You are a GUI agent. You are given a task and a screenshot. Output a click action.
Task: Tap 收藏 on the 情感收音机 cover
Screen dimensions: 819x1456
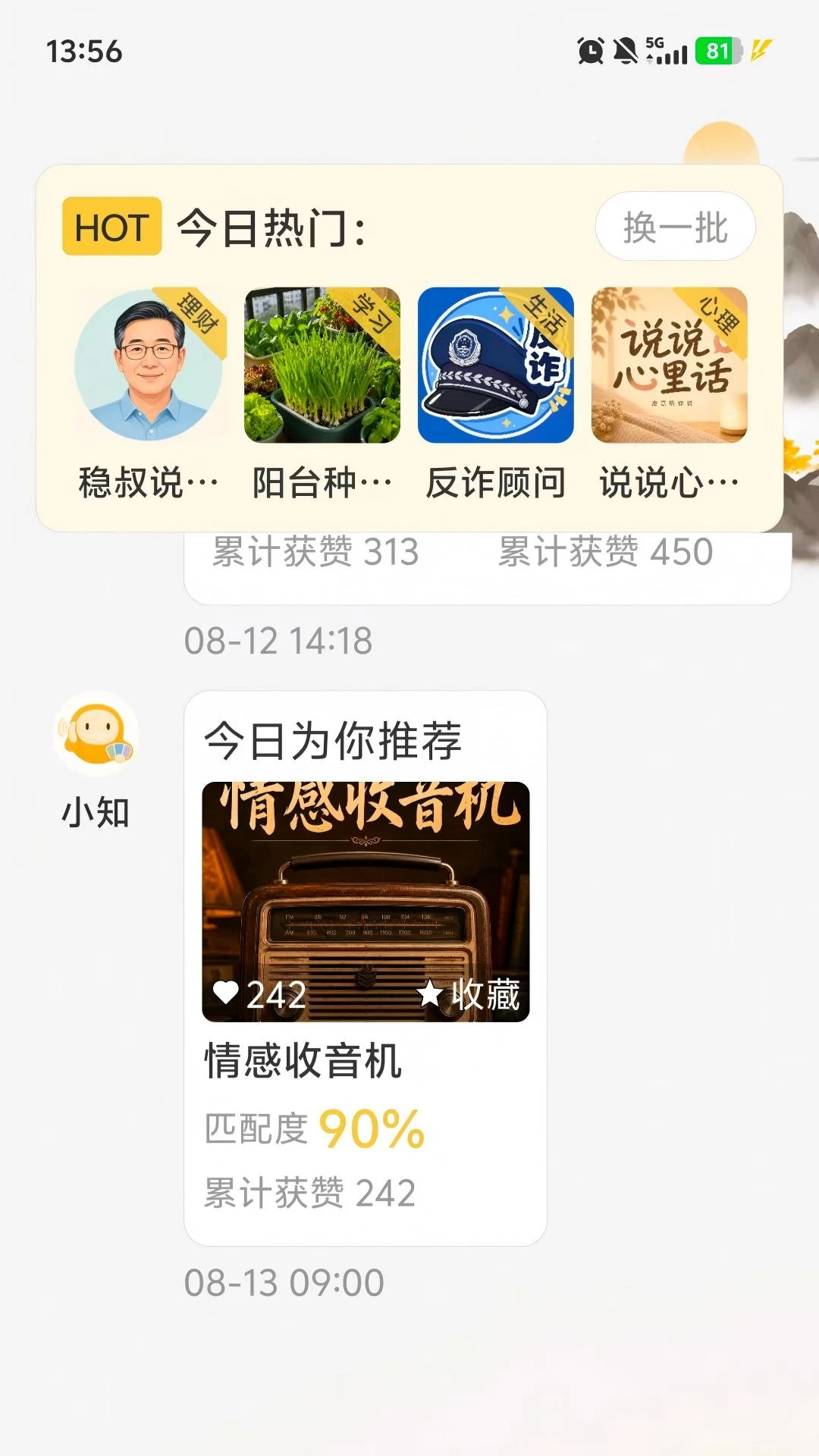(469, 994)
